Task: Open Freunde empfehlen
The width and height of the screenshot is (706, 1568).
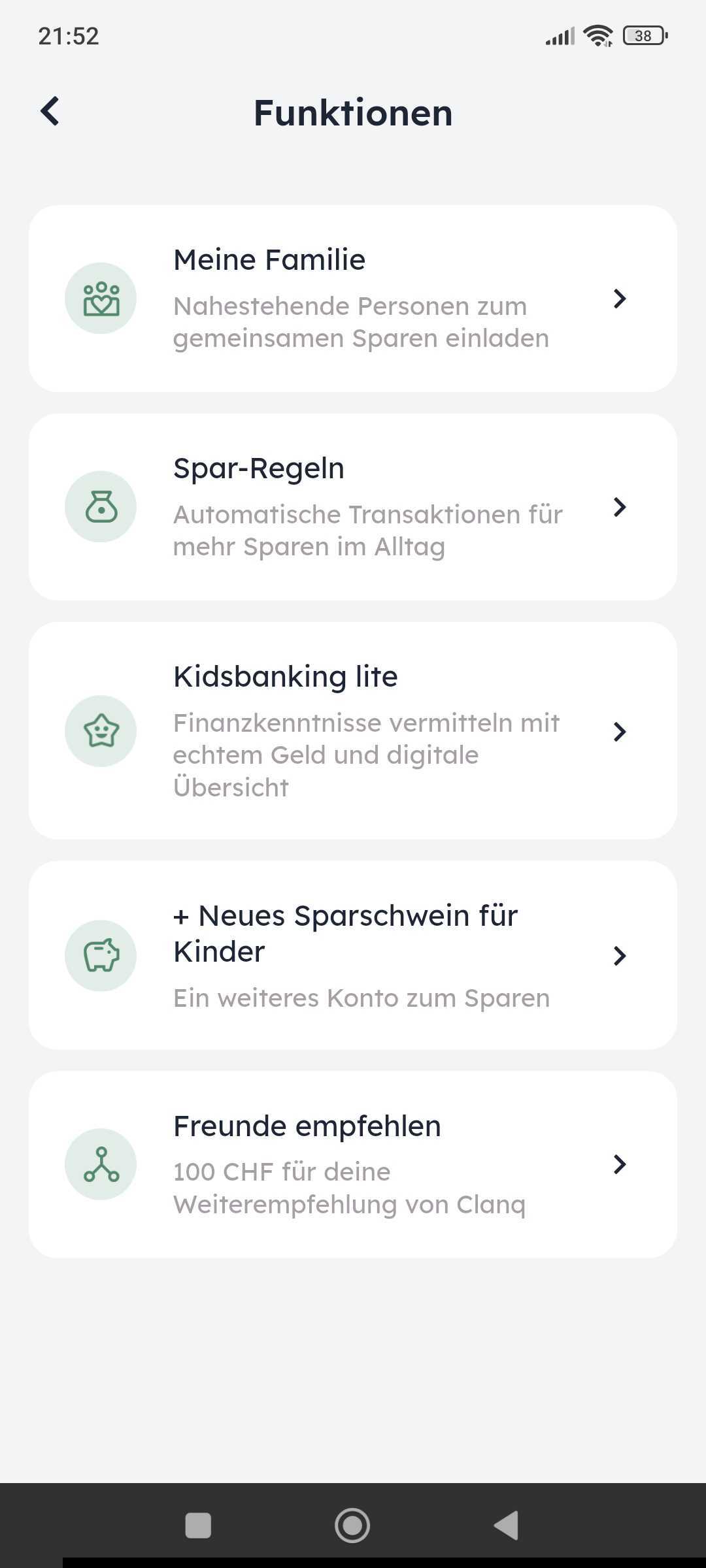Action: point(353,1164)
